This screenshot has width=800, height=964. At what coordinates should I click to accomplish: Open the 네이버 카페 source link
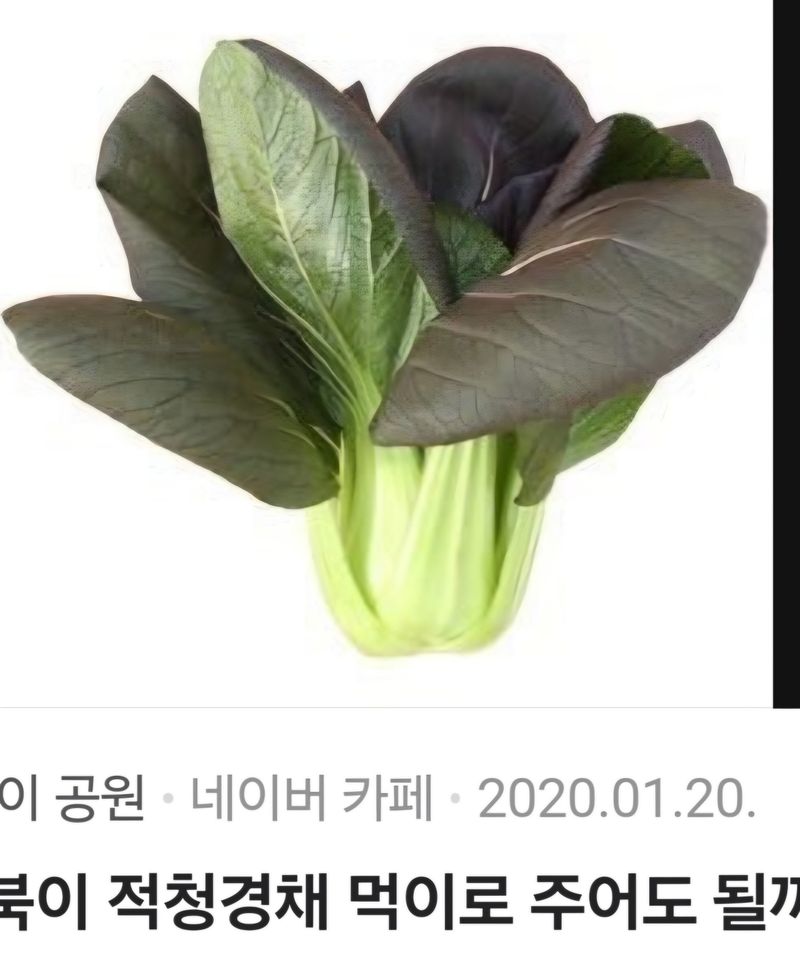[x=311, y=798]
